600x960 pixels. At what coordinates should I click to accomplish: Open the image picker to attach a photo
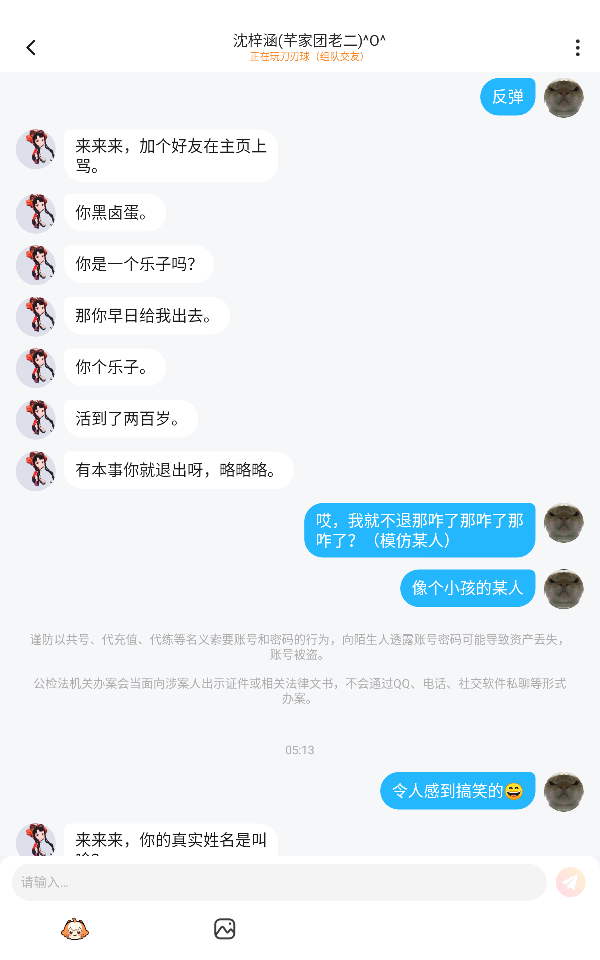225,929
